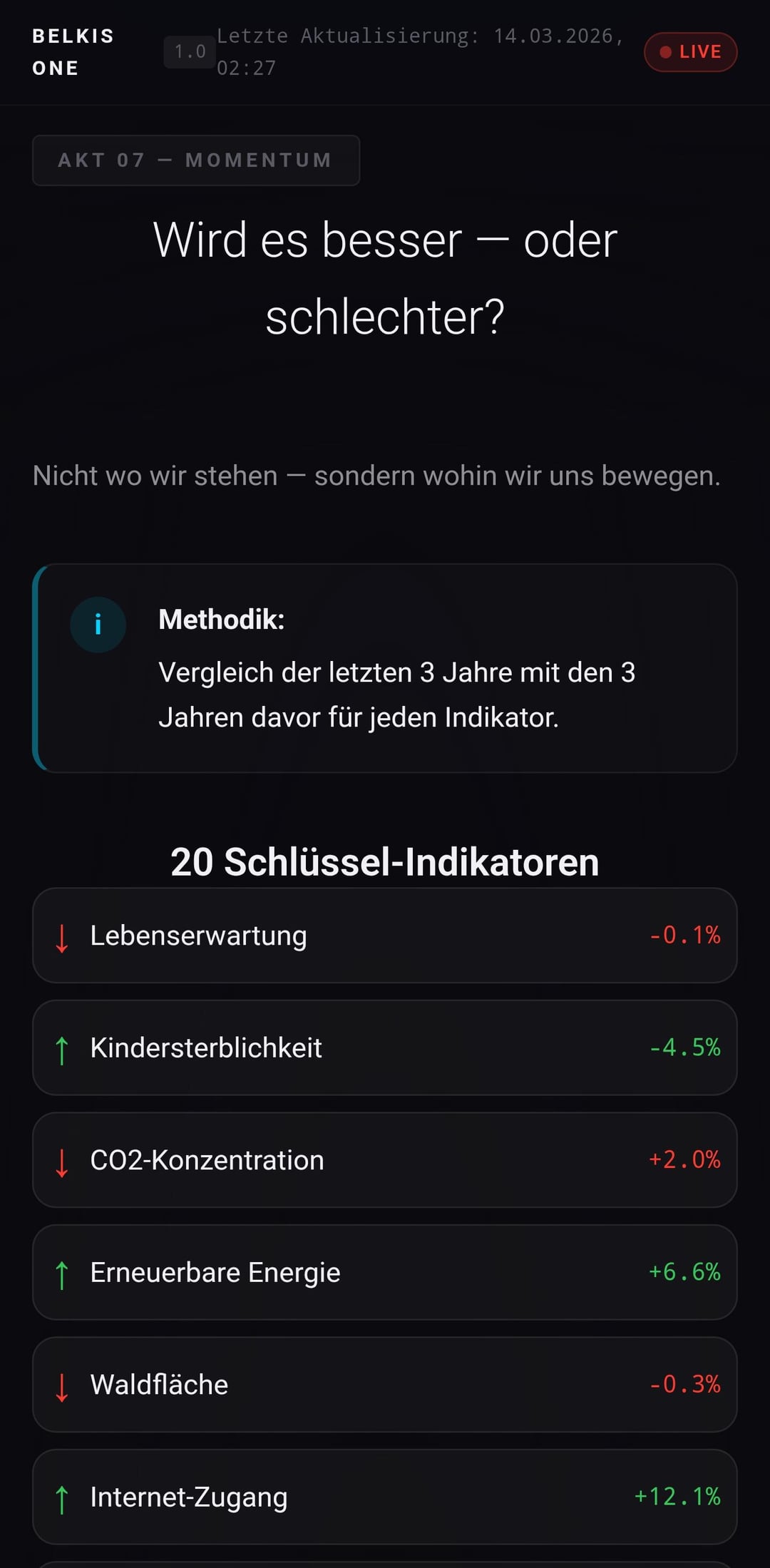Open the Lebenserwartung indicator card
The image size is (770, 1568).
tap(384, 935)
